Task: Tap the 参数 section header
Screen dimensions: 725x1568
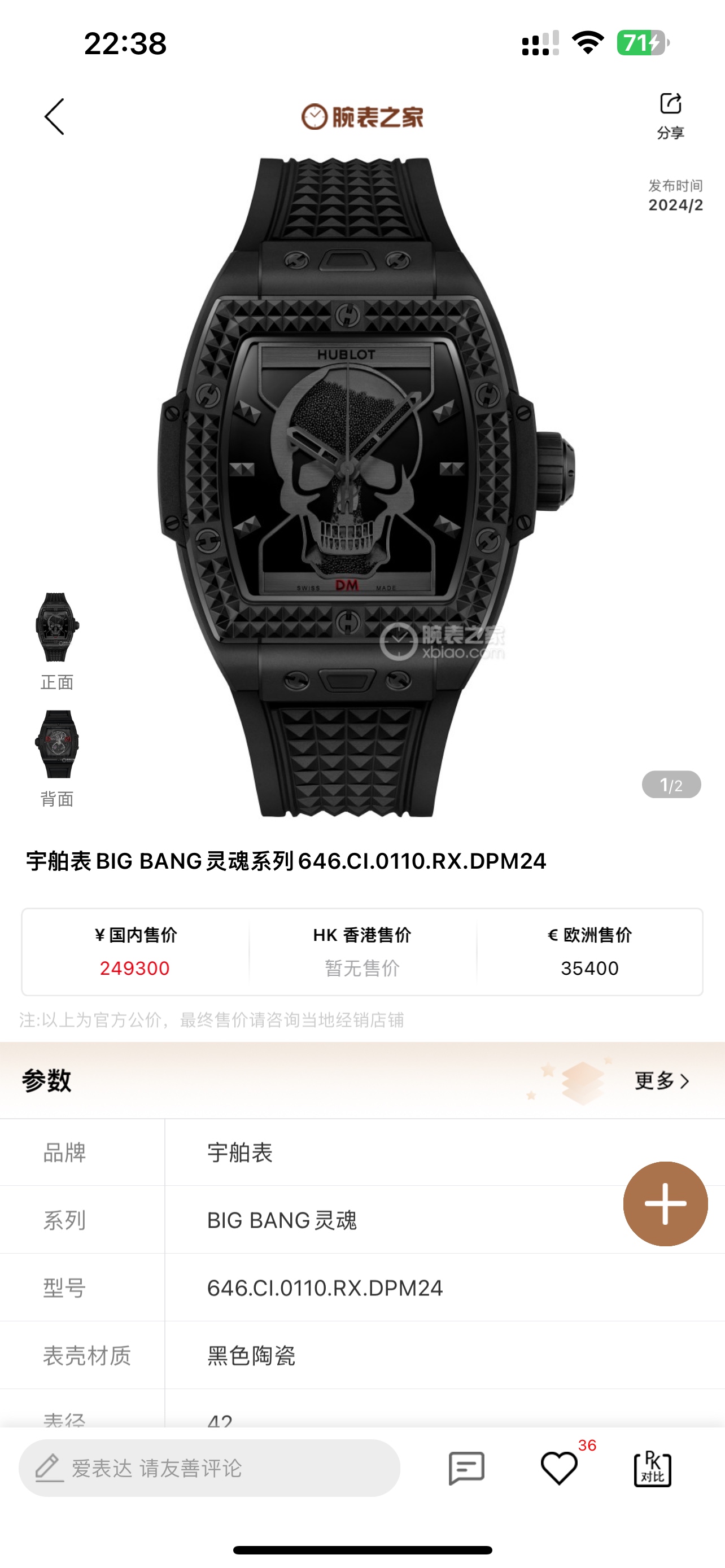Action: pyautogui.click(x=46, y=1081)
